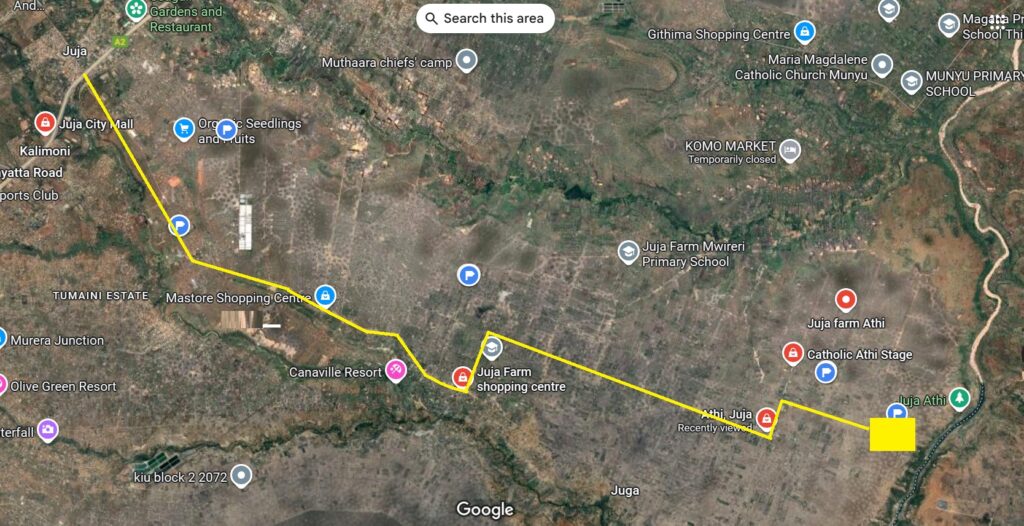Open the KOMO MARKET marker

[x=790, y=150]
